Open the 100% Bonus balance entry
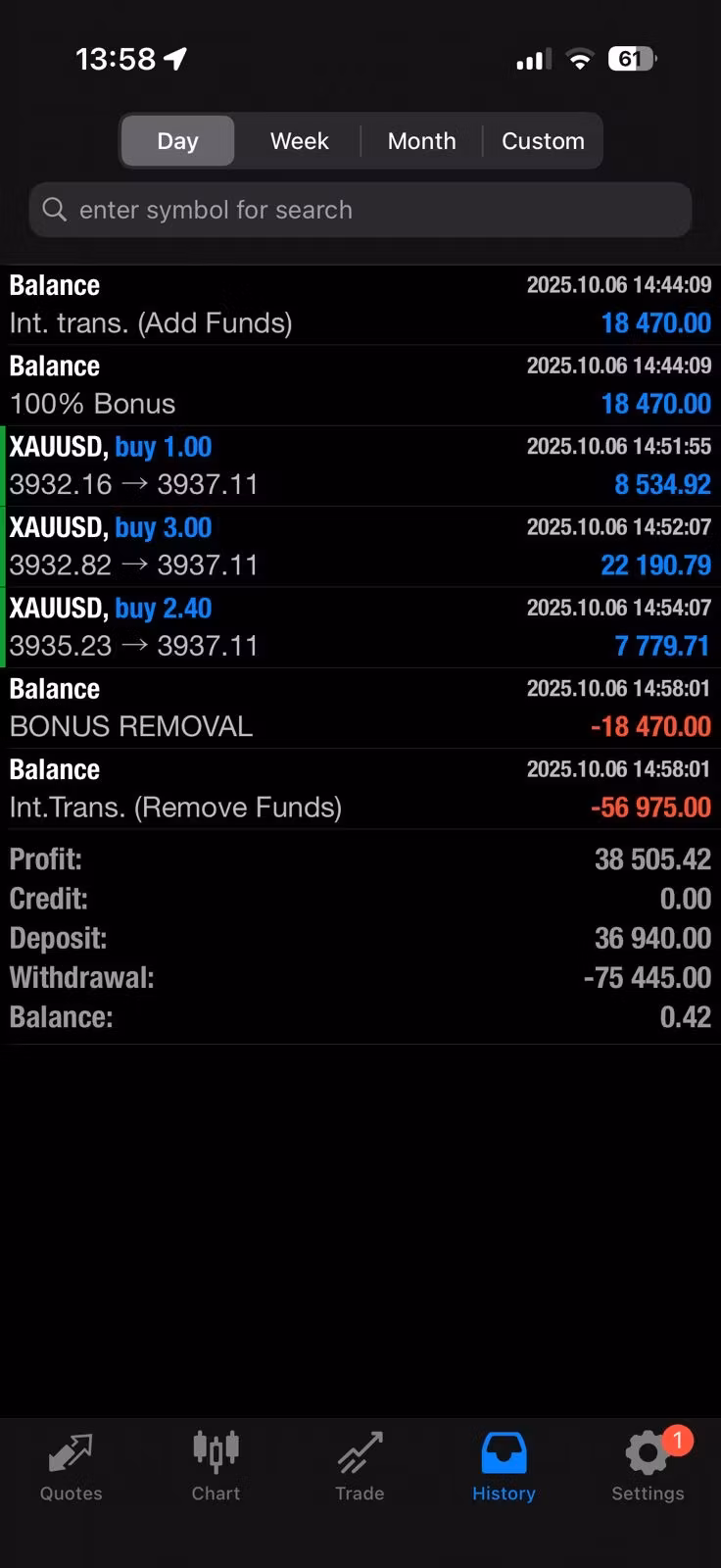The height and width of the screenshot is (1568, 721). [x=360, y=385]
